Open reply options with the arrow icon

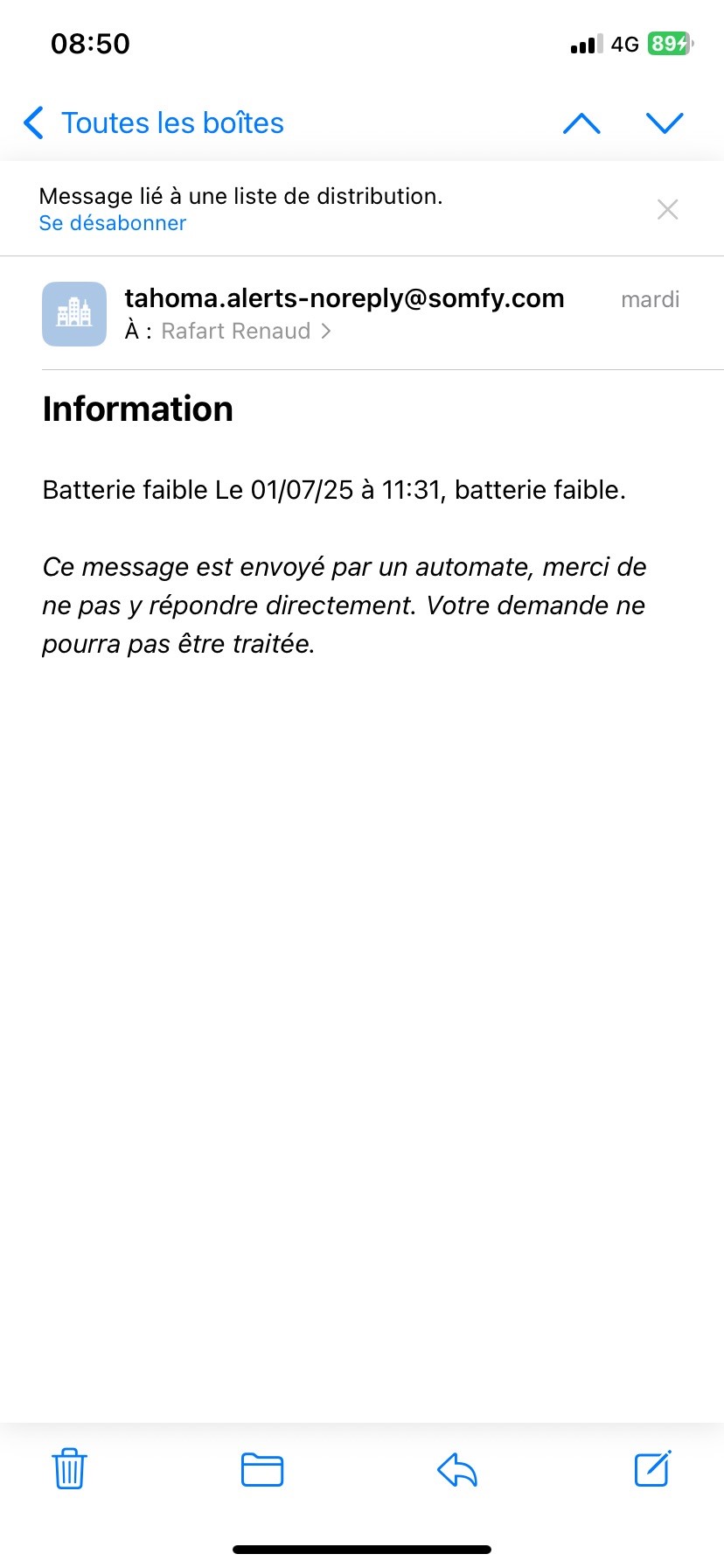[x=457, y=1469]
